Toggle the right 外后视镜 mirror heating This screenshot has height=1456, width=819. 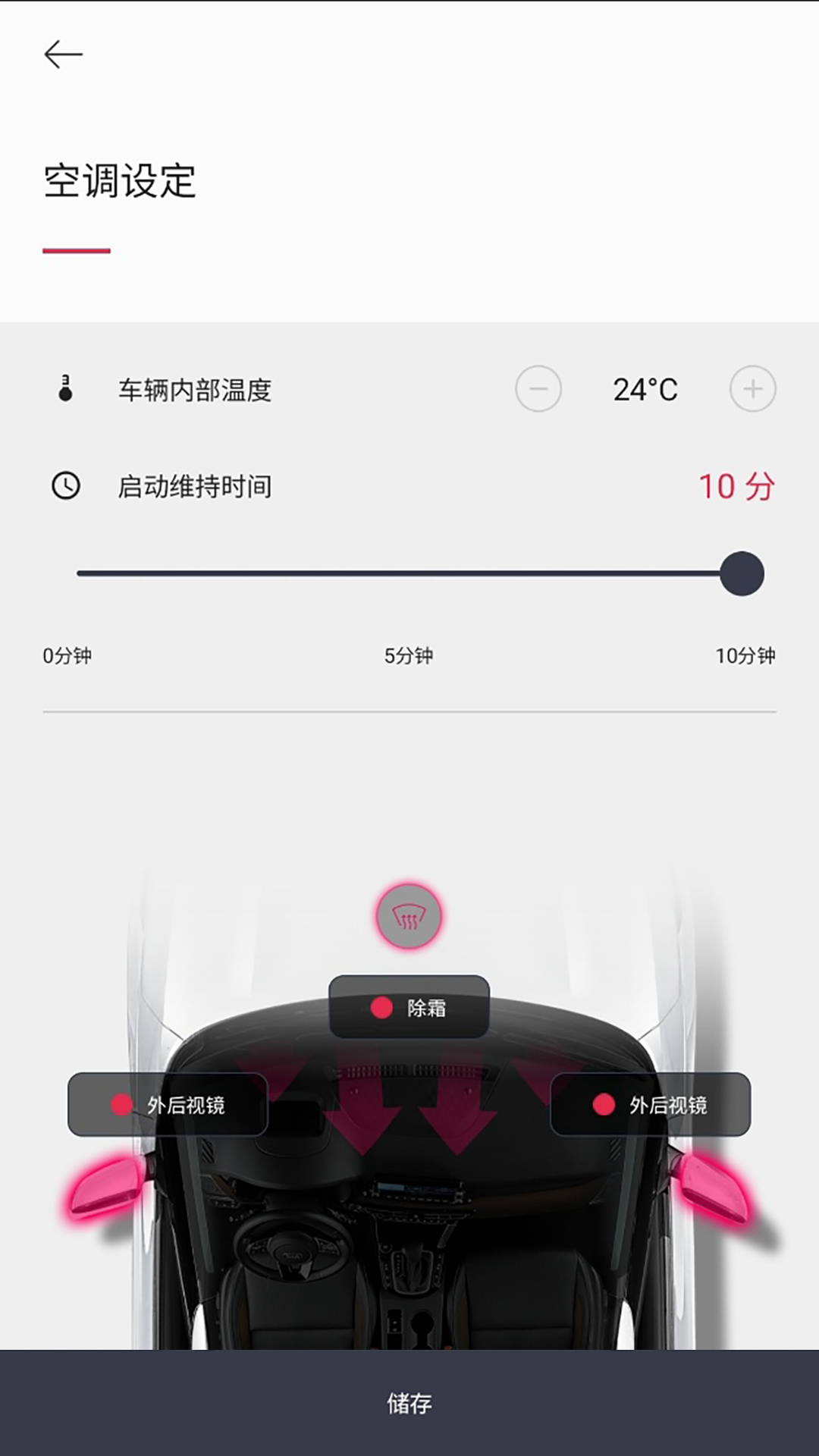click(650, 1104)
